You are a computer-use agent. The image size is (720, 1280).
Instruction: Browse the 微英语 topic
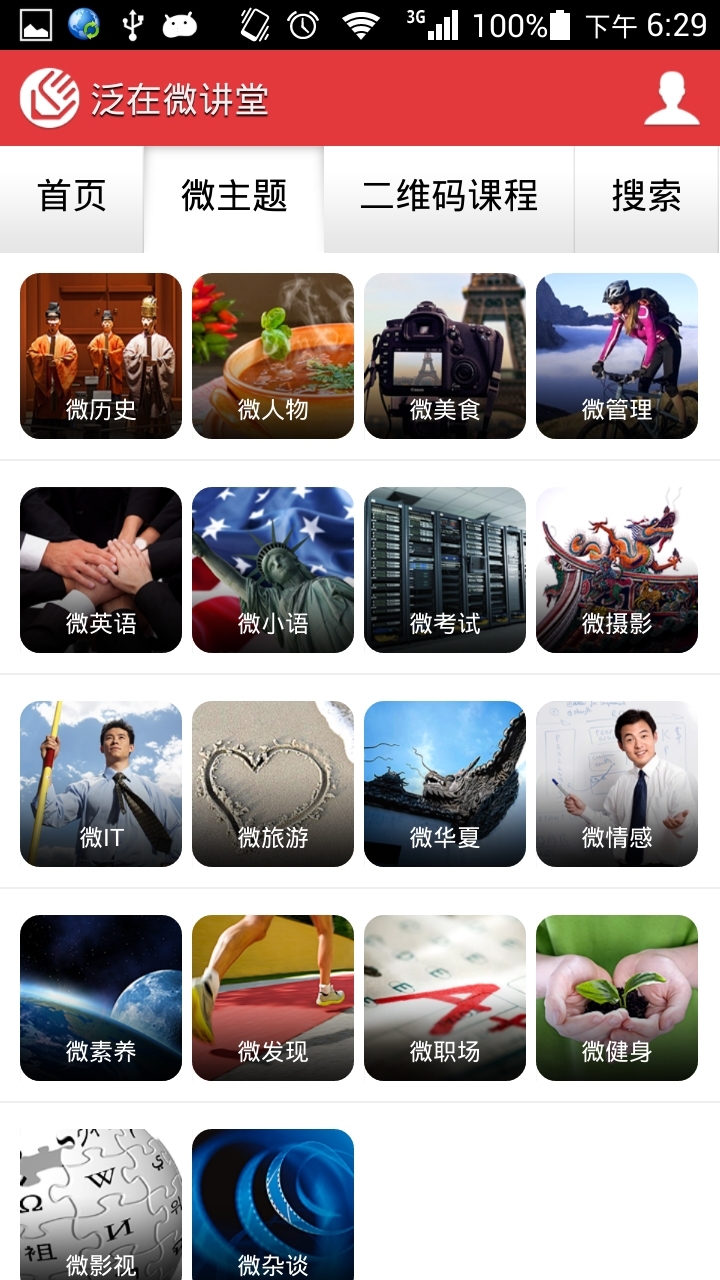[x=101, y=570]
